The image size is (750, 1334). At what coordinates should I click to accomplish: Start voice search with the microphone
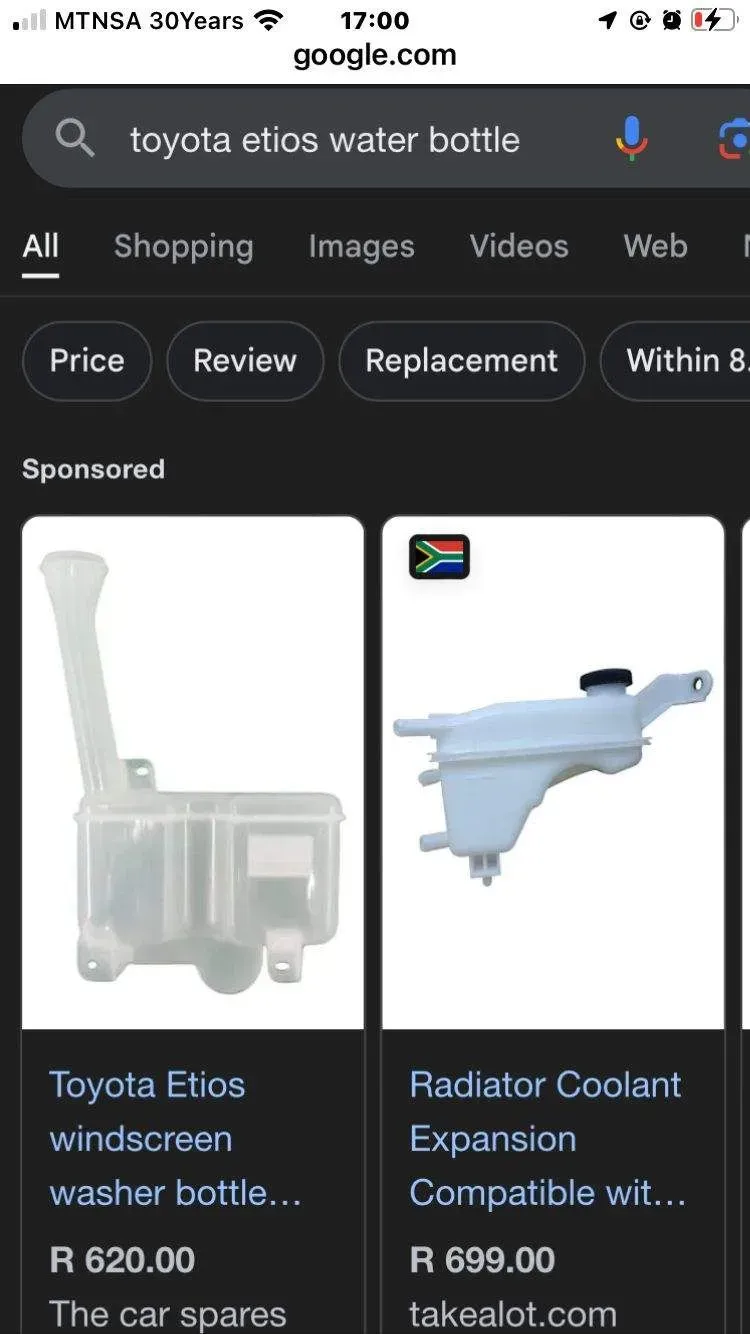tap(631, 139)
